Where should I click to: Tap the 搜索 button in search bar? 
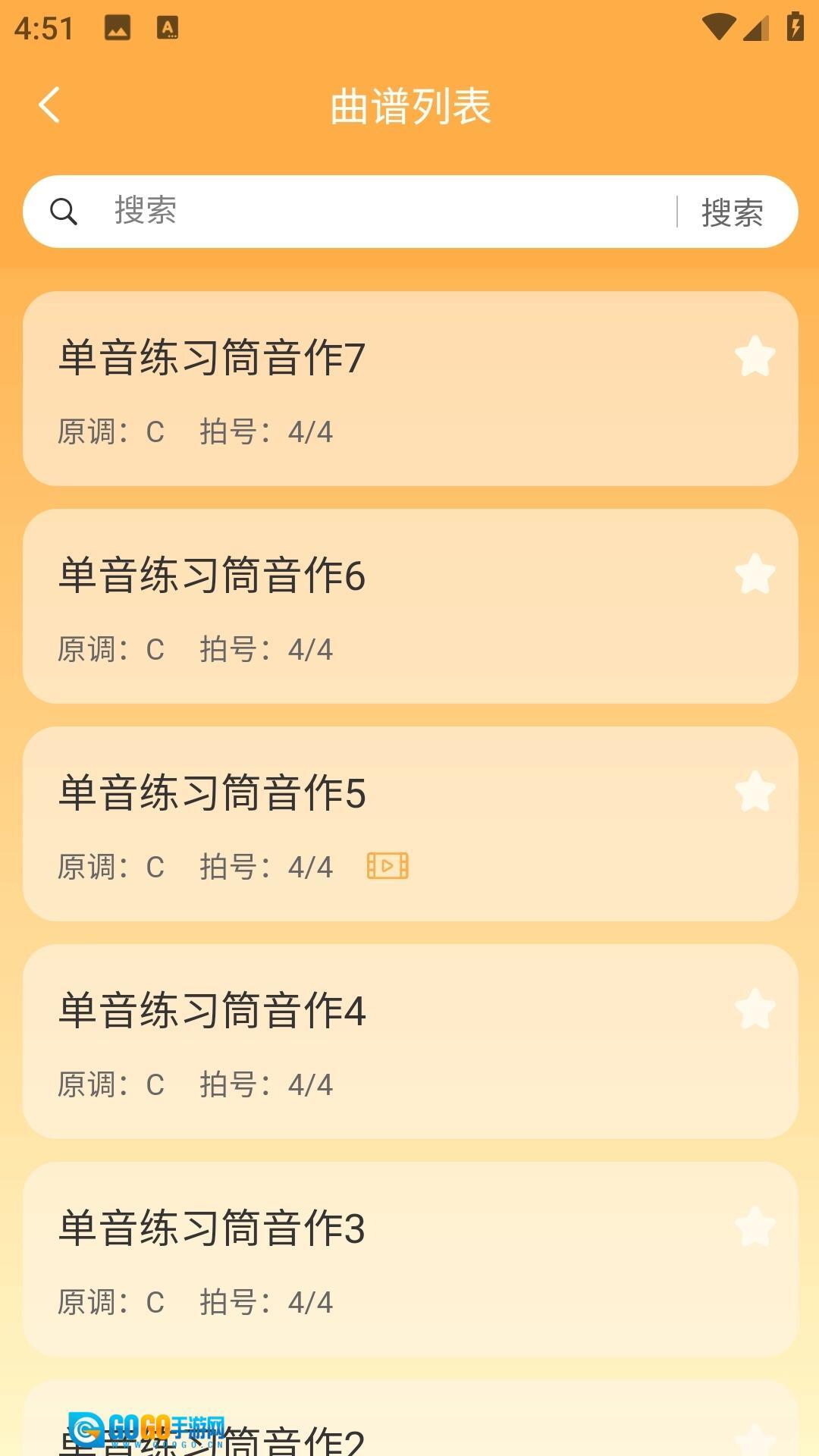point(732,212)
